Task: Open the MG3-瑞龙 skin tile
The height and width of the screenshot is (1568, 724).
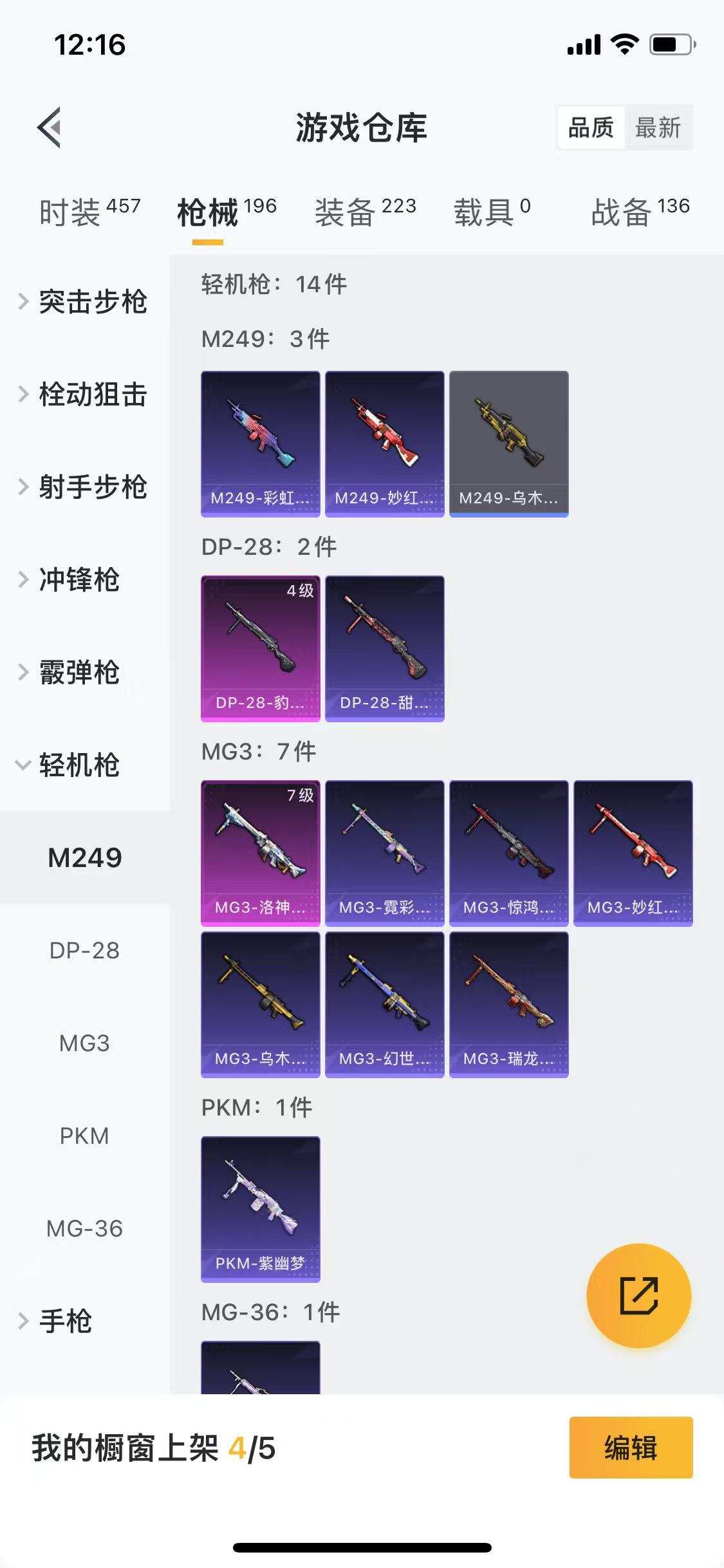Action: [508, 1004]
